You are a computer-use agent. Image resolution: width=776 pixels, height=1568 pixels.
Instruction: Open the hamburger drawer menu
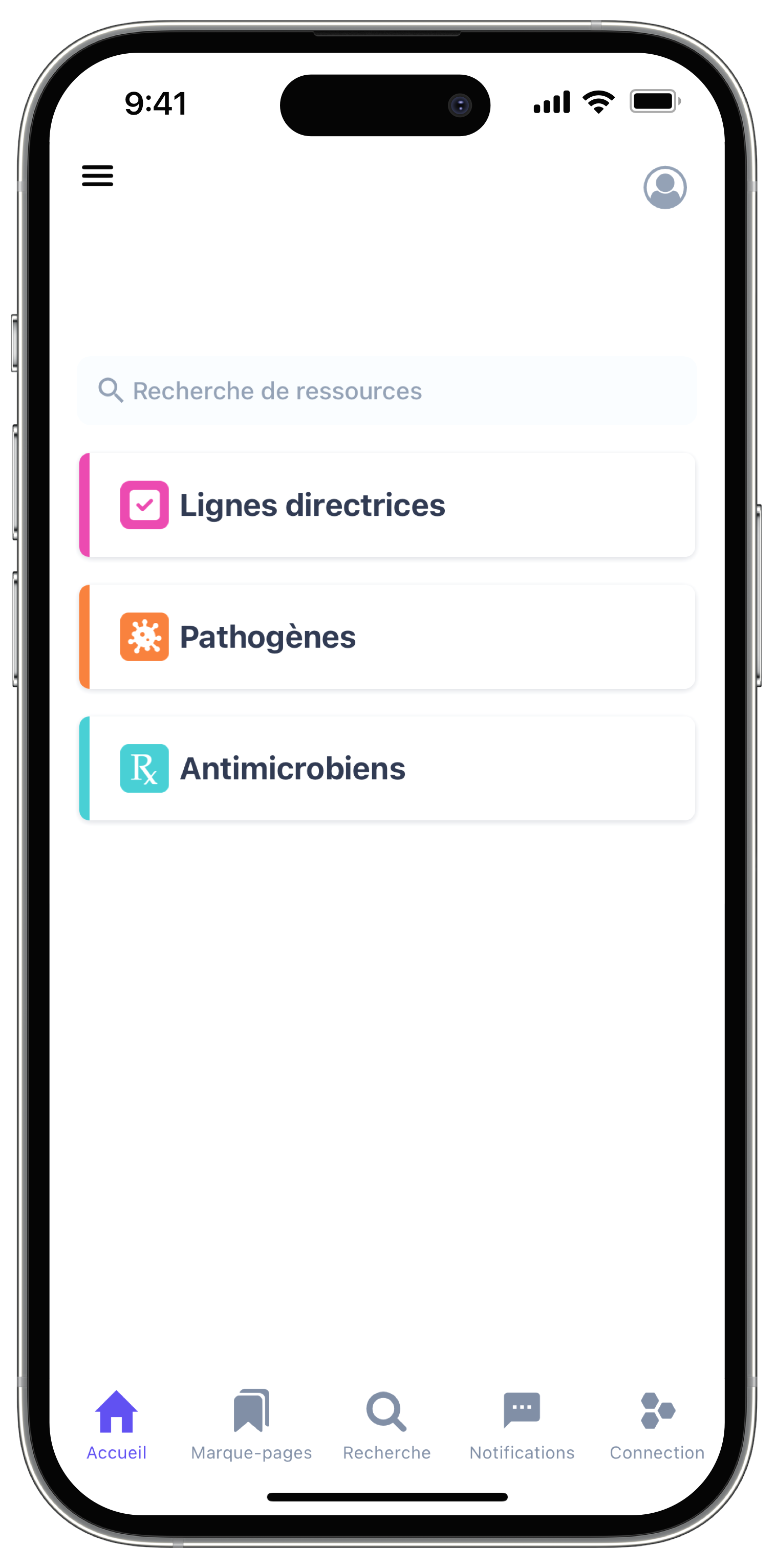click(x=97, y=176)
